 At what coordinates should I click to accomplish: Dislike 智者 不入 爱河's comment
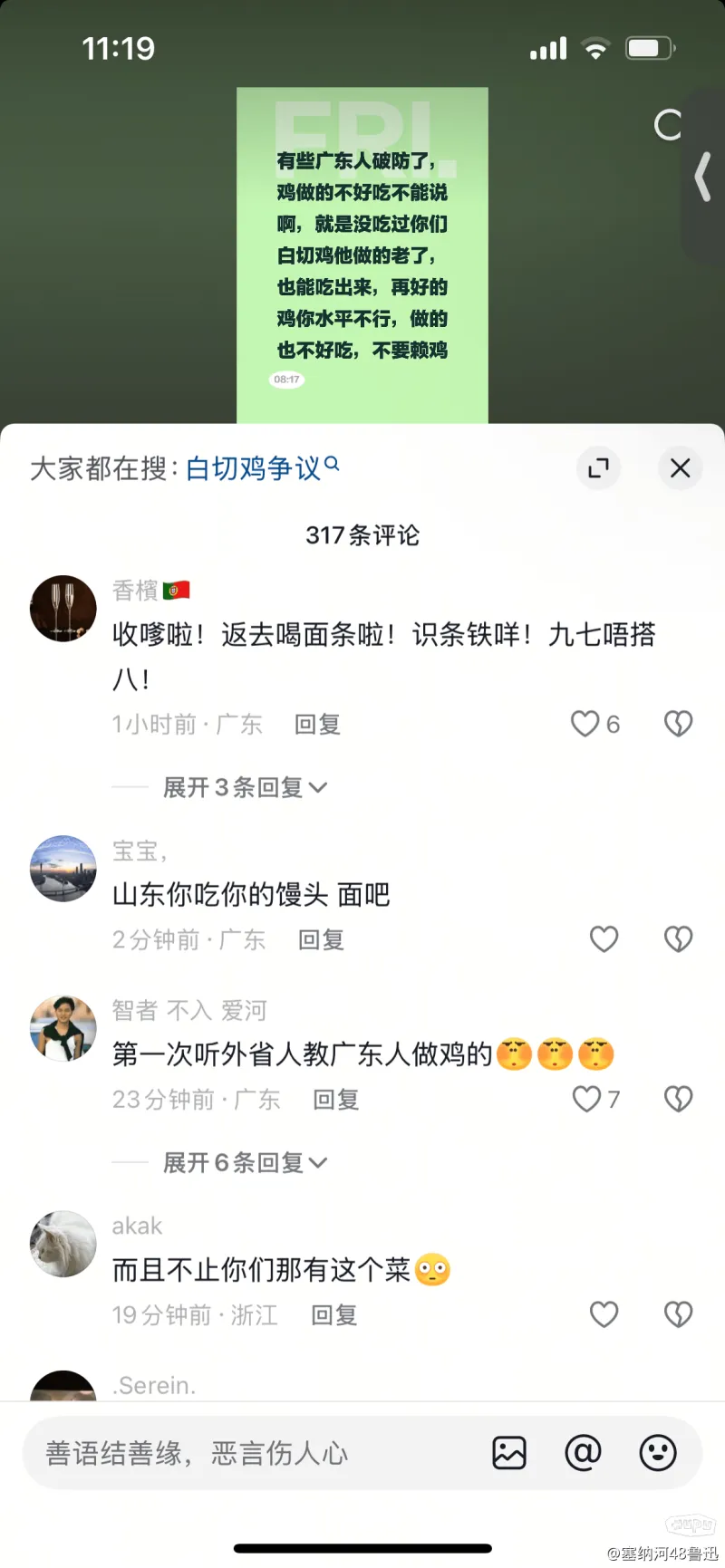pos(678,1099)
